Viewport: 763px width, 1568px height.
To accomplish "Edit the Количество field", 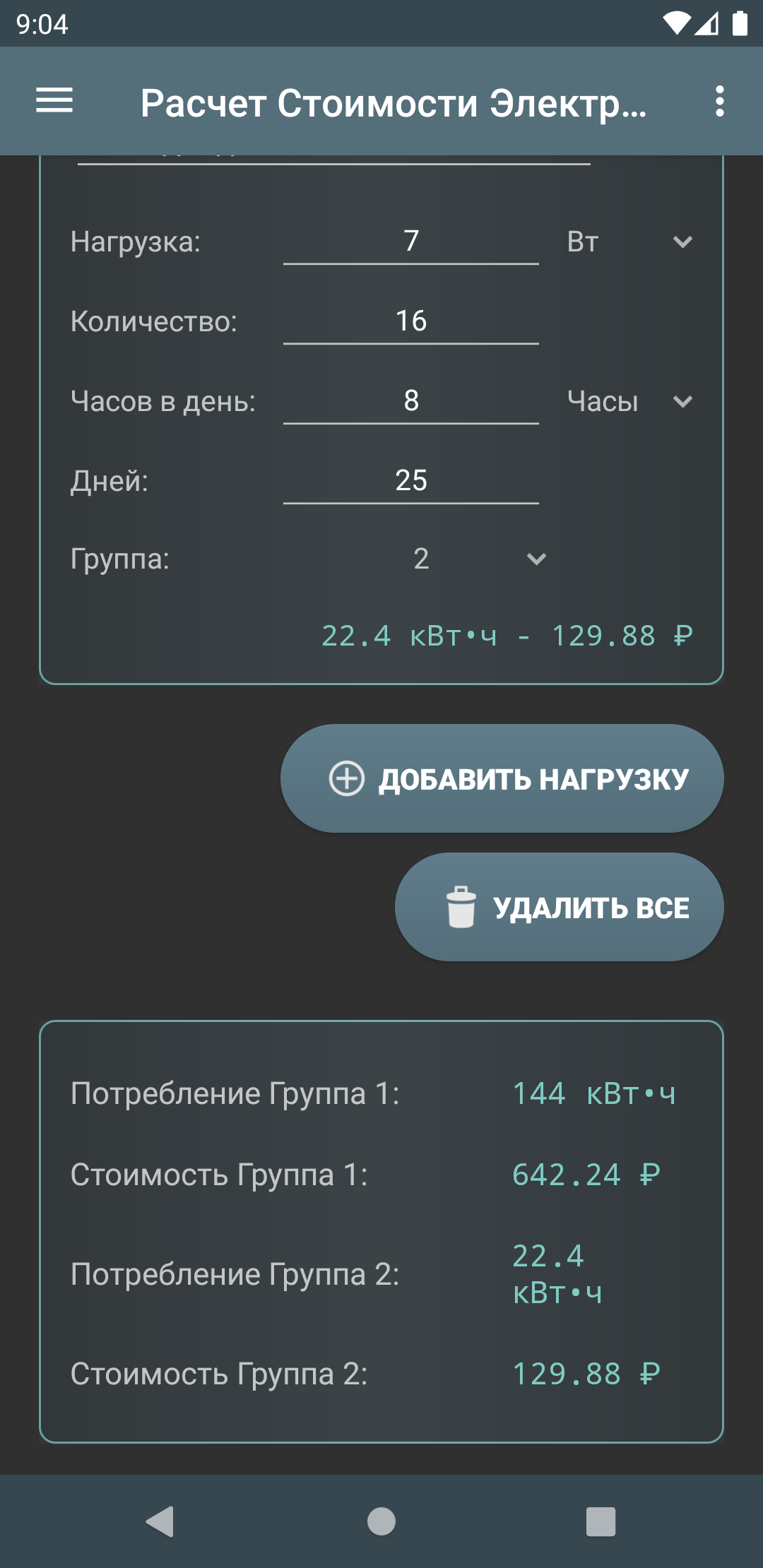I will pyautogui.click(x=410, y=321).
